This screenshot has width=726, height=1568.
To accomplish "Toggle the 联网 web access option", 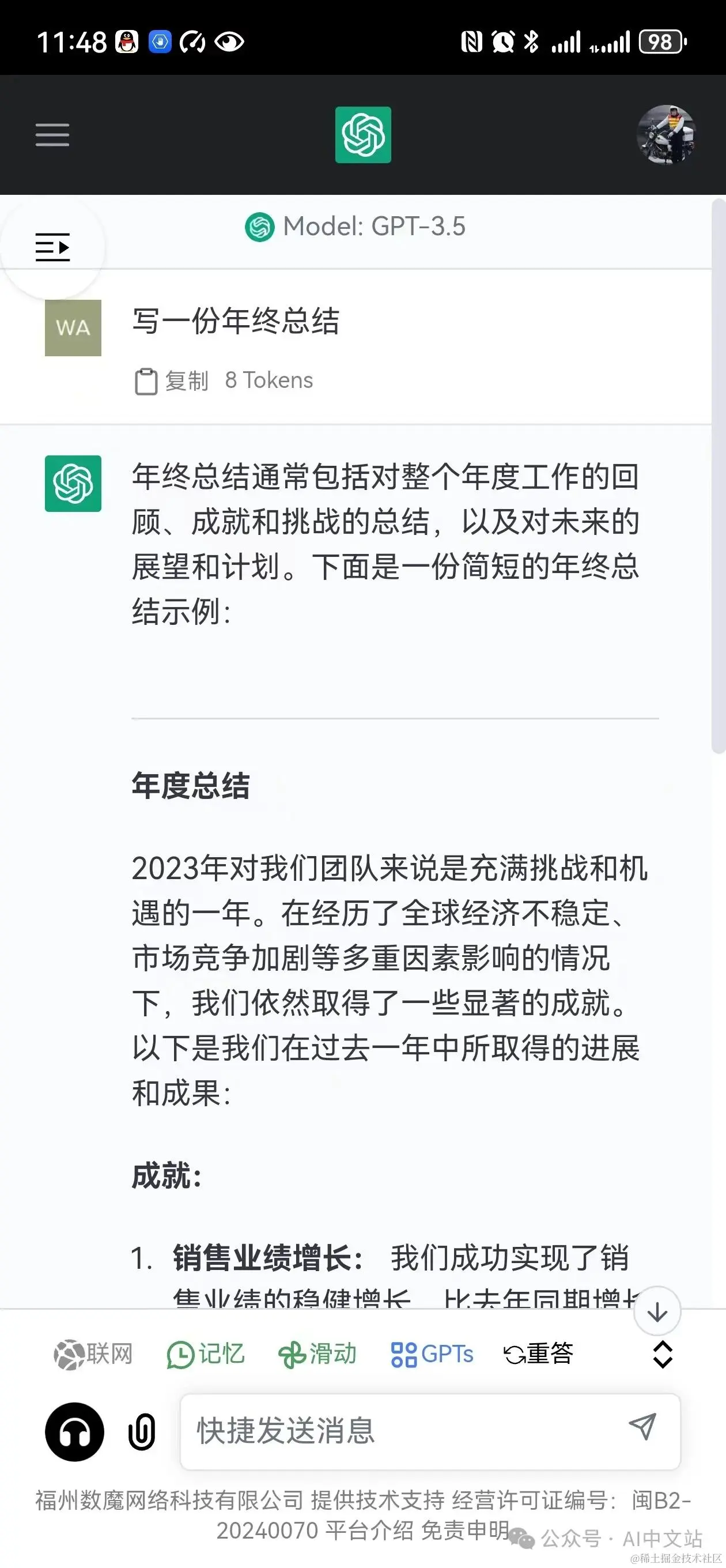I will coord(93,1354).
